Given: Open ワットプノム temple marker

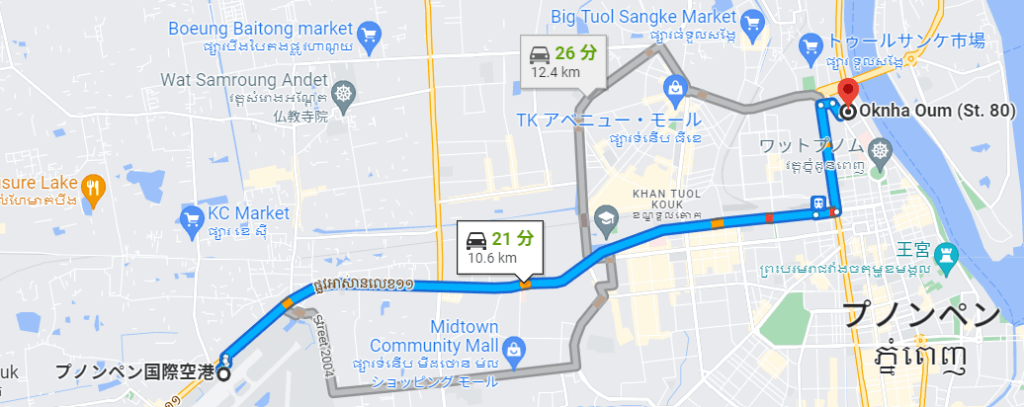Looking at the screenshot, I should click(881, 152).
